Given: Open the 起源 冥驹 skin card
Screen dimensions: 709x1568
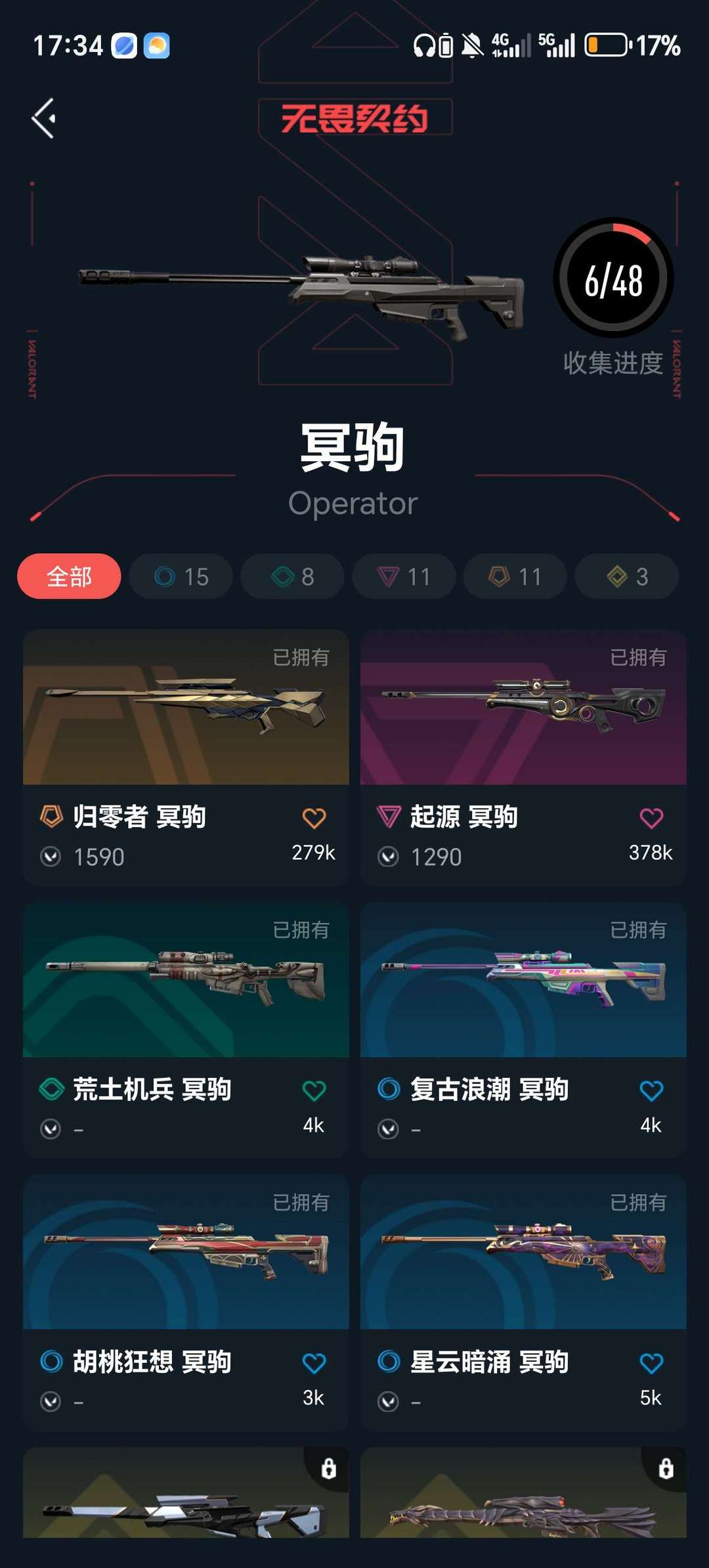Looking at the screenshot, I should (x=523, y=757).
